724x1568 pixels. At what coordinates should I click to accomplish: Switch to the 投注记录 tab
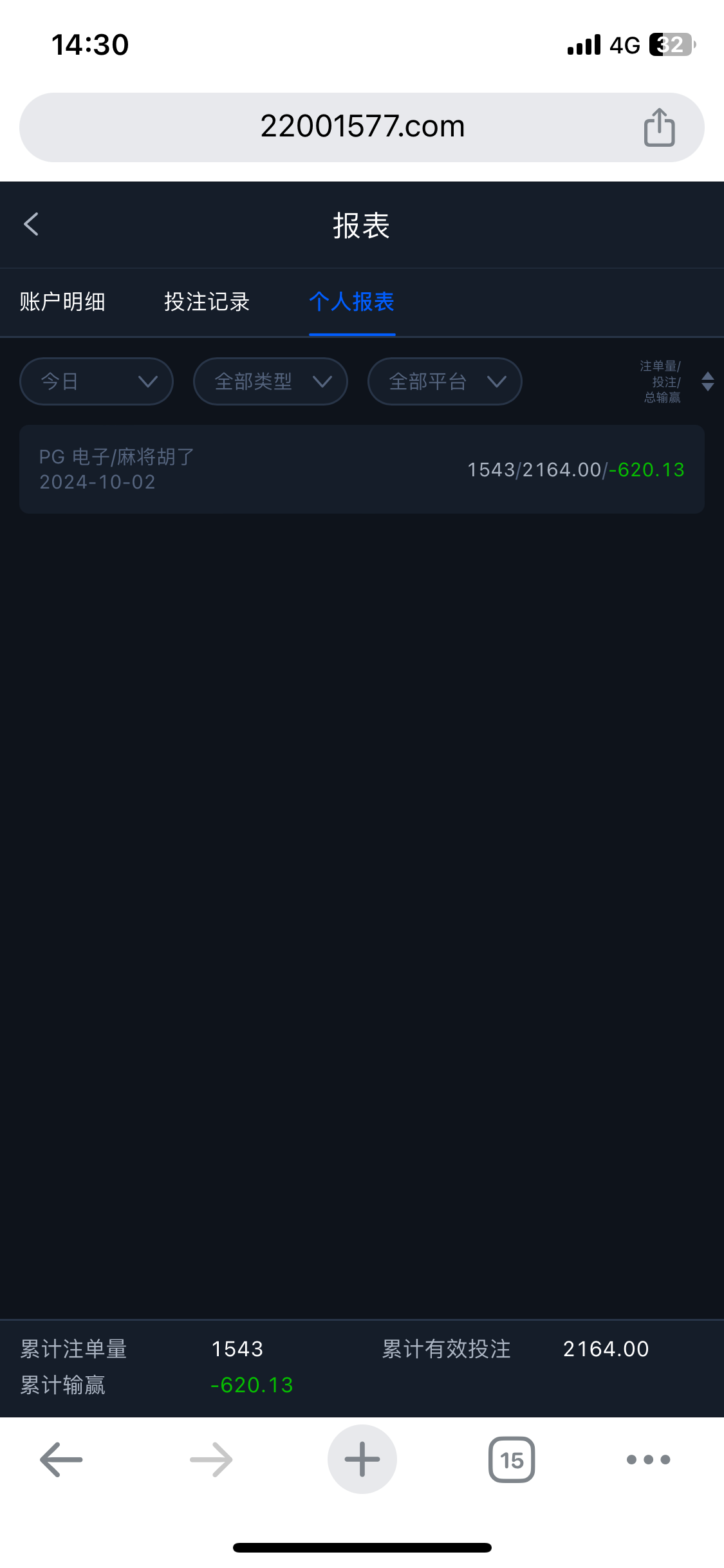pos(207,301)
